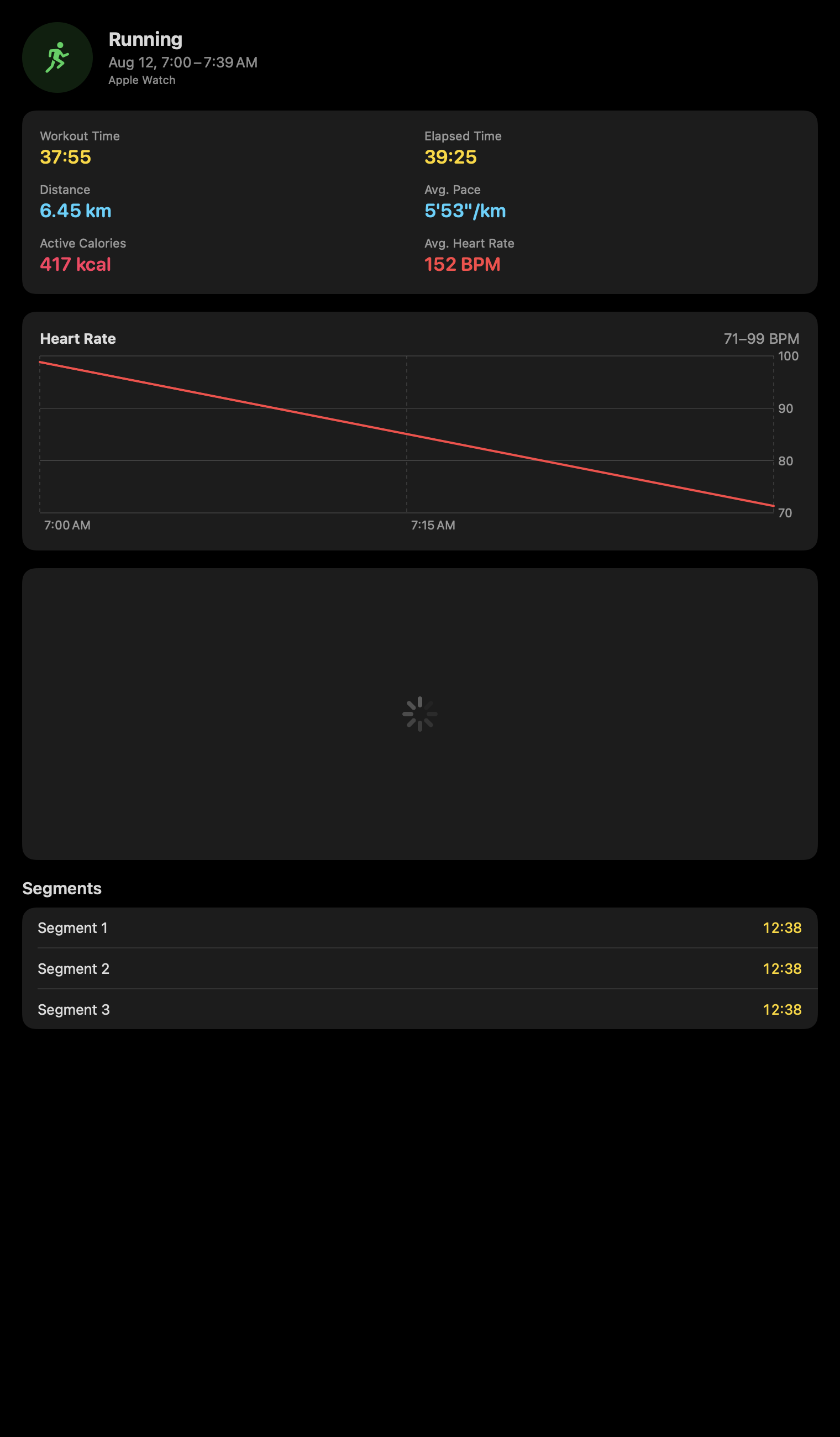
Task: Tap the loading map card
Action: pyautogui.click(x=419, y=714)
